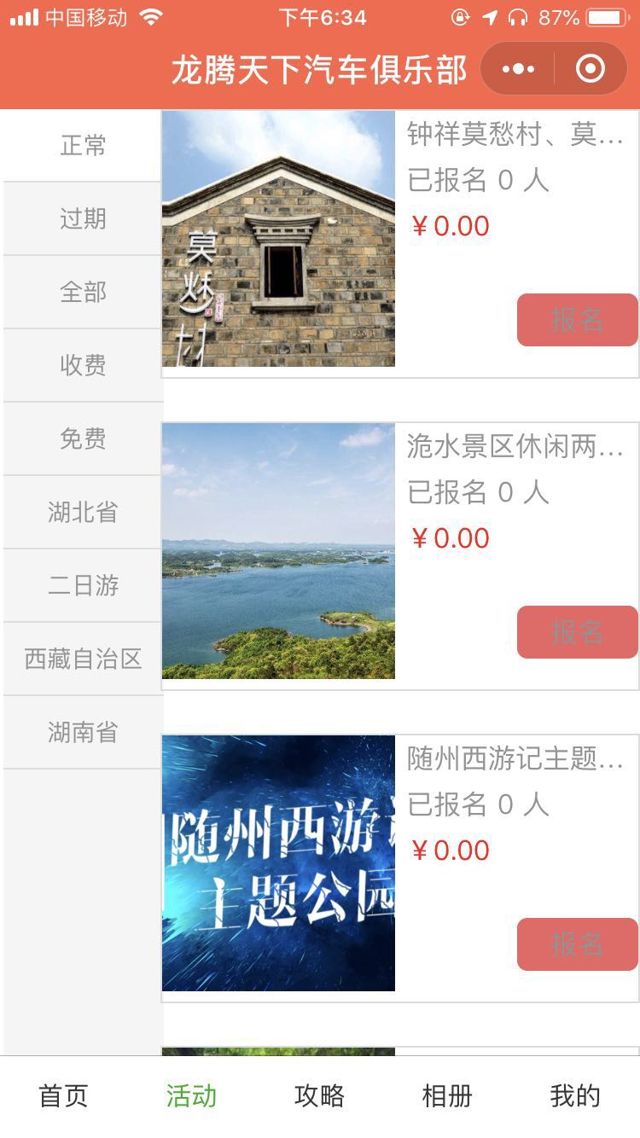Select the 二日游 category
The height and width of the screenshot is (1138, 640).
(82, 585)
